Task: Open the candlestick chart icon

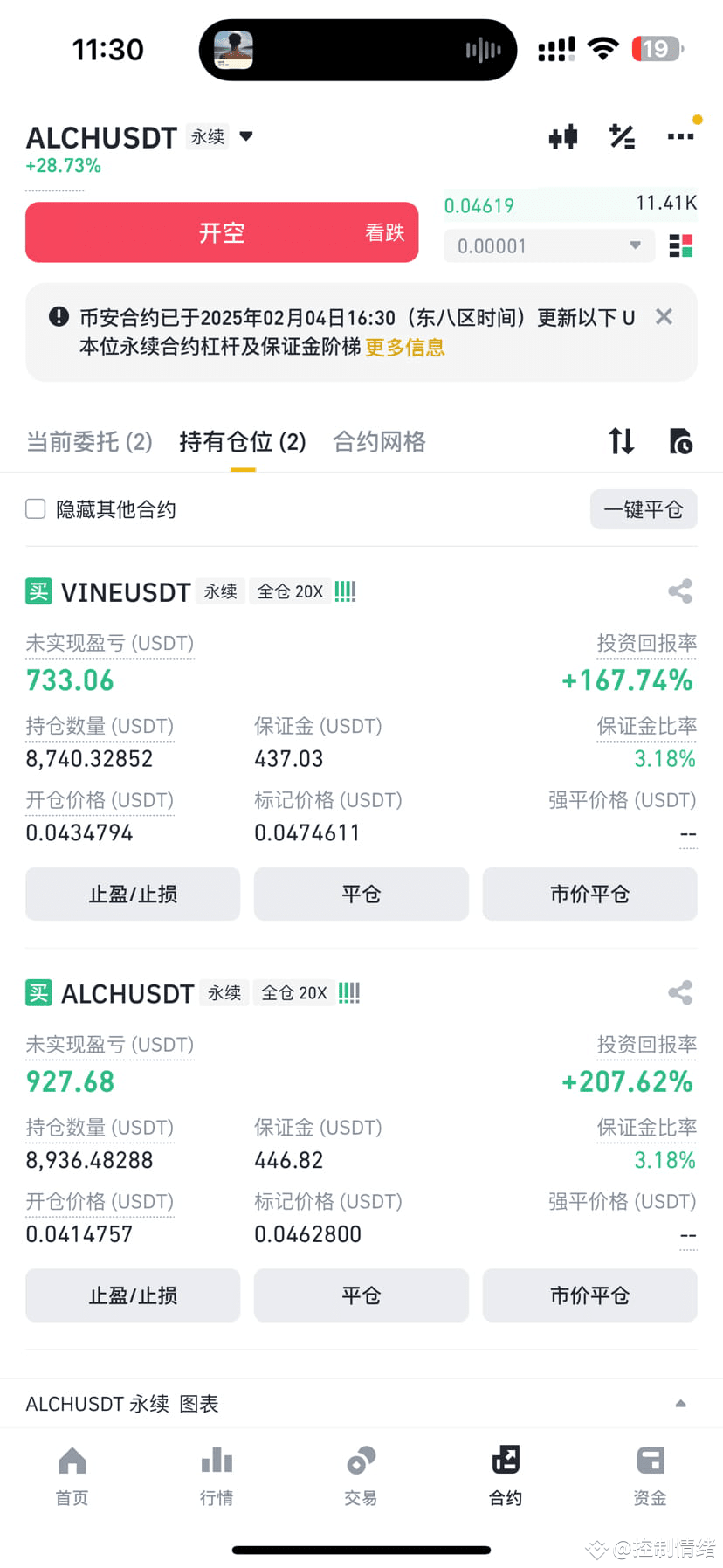Action: point(563,136)
